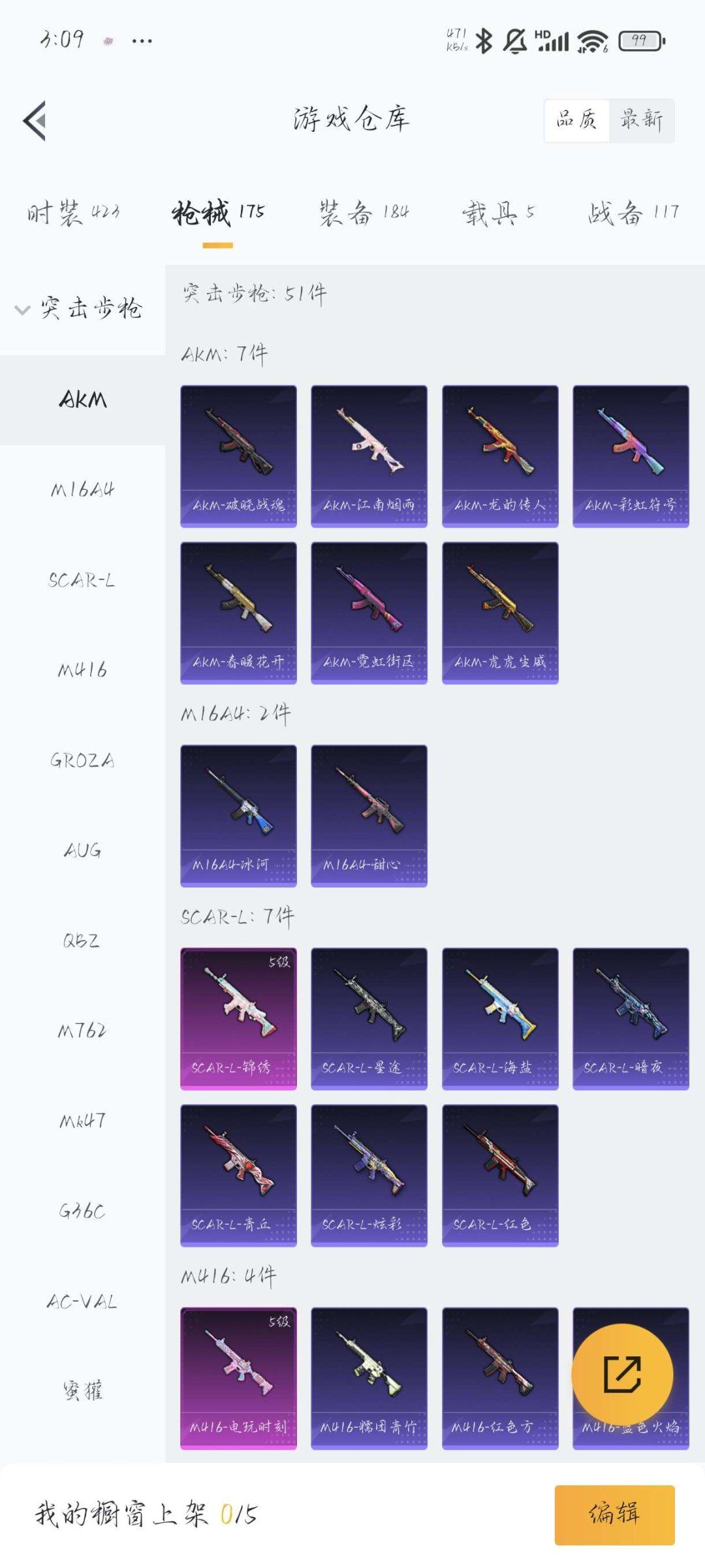The image size is (705, 1568).
Task: Select M16A4 in the side list
Action: pyautogui.click(x=82, y=490)
